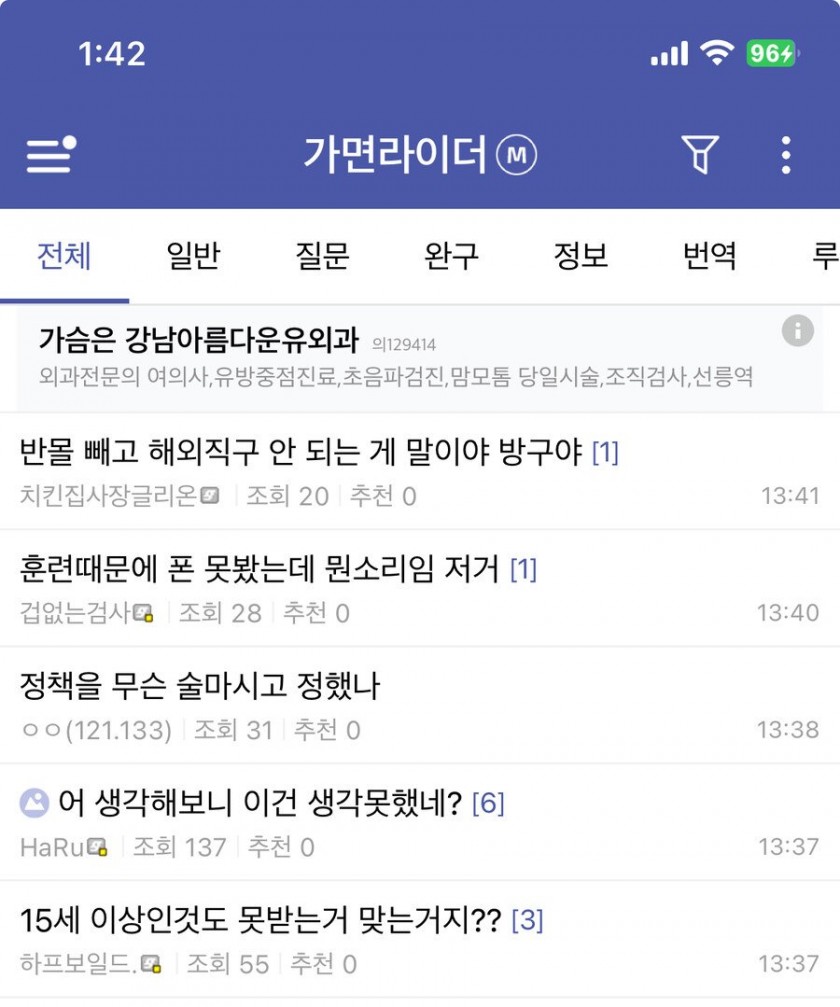Switch to the 일반 tab
840x1007 pixels.
coord(193,256)
